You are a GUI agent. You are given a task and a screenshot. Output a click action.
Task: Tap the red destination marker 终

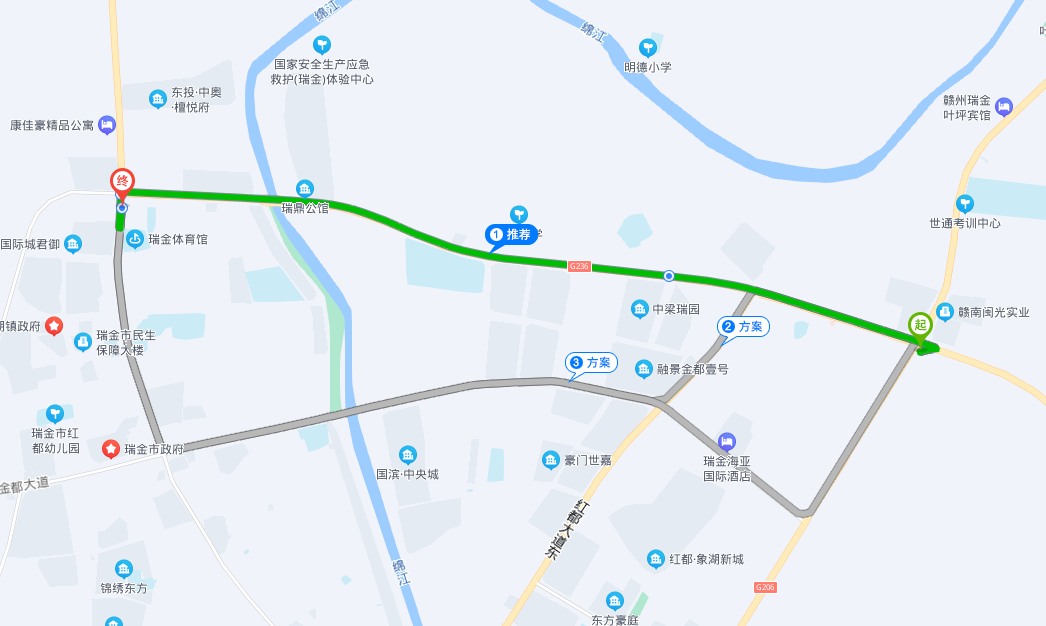pos(122,182)
